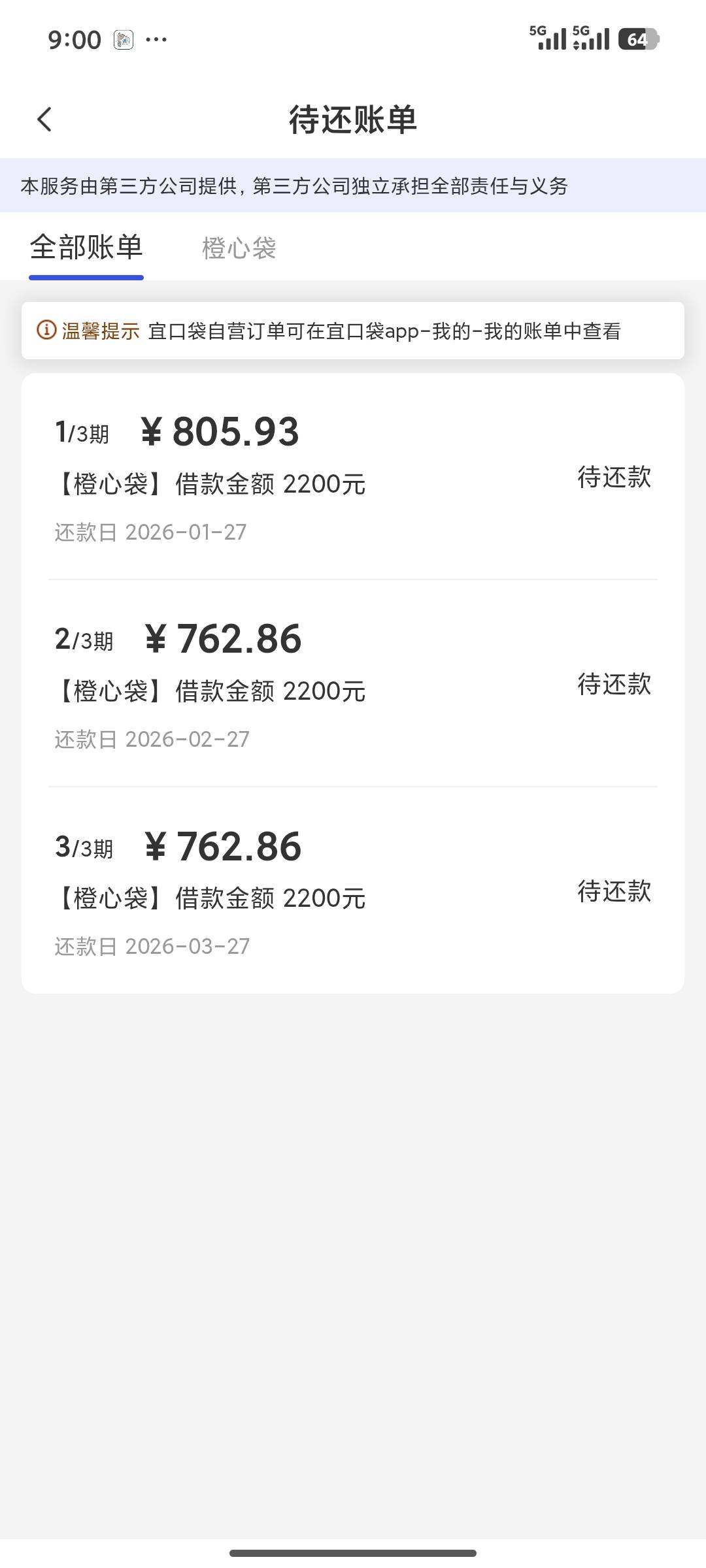
Task: Open the 3/3期 bill due 2026-03-27
Action: [x=353, y=891]
